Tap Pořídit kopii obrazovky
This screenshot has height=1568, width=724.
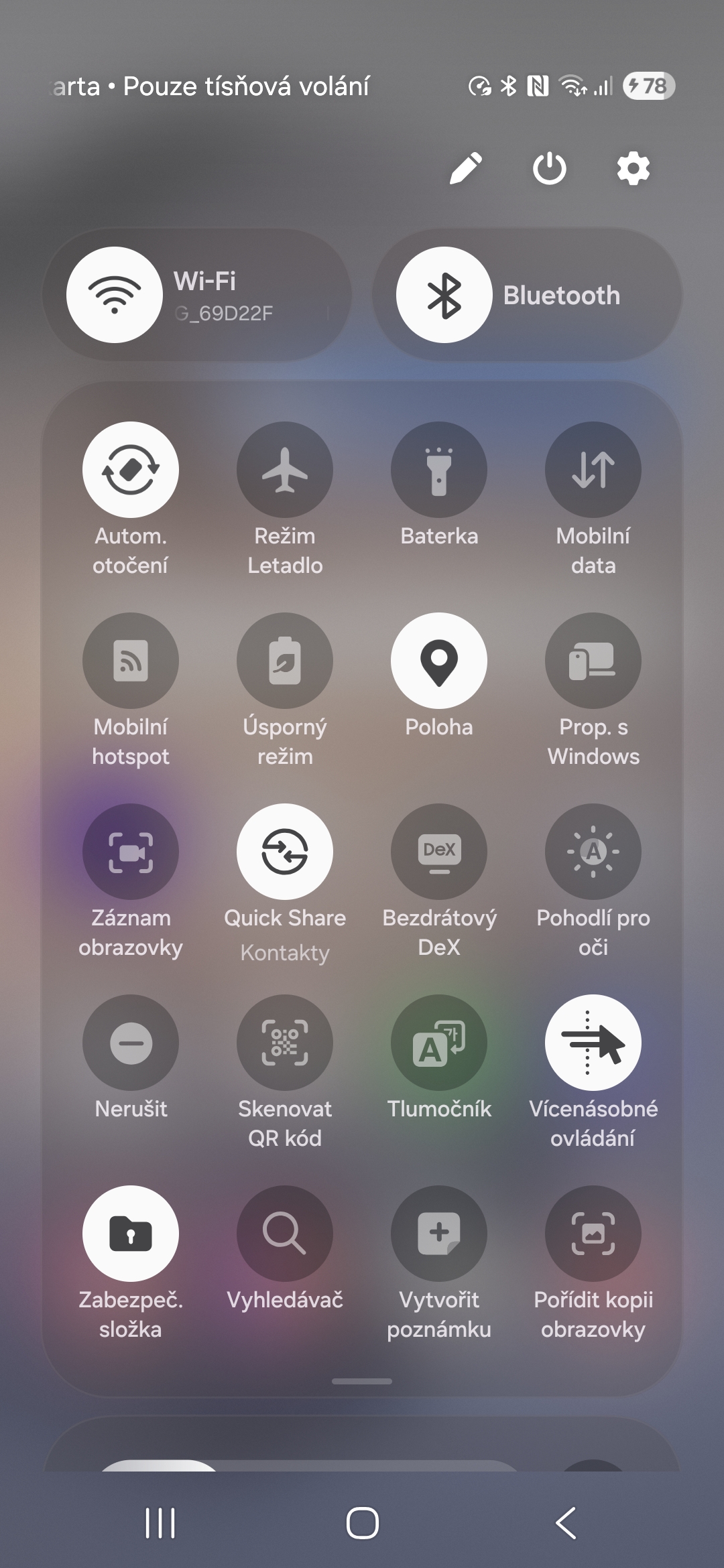[593, 1233]
